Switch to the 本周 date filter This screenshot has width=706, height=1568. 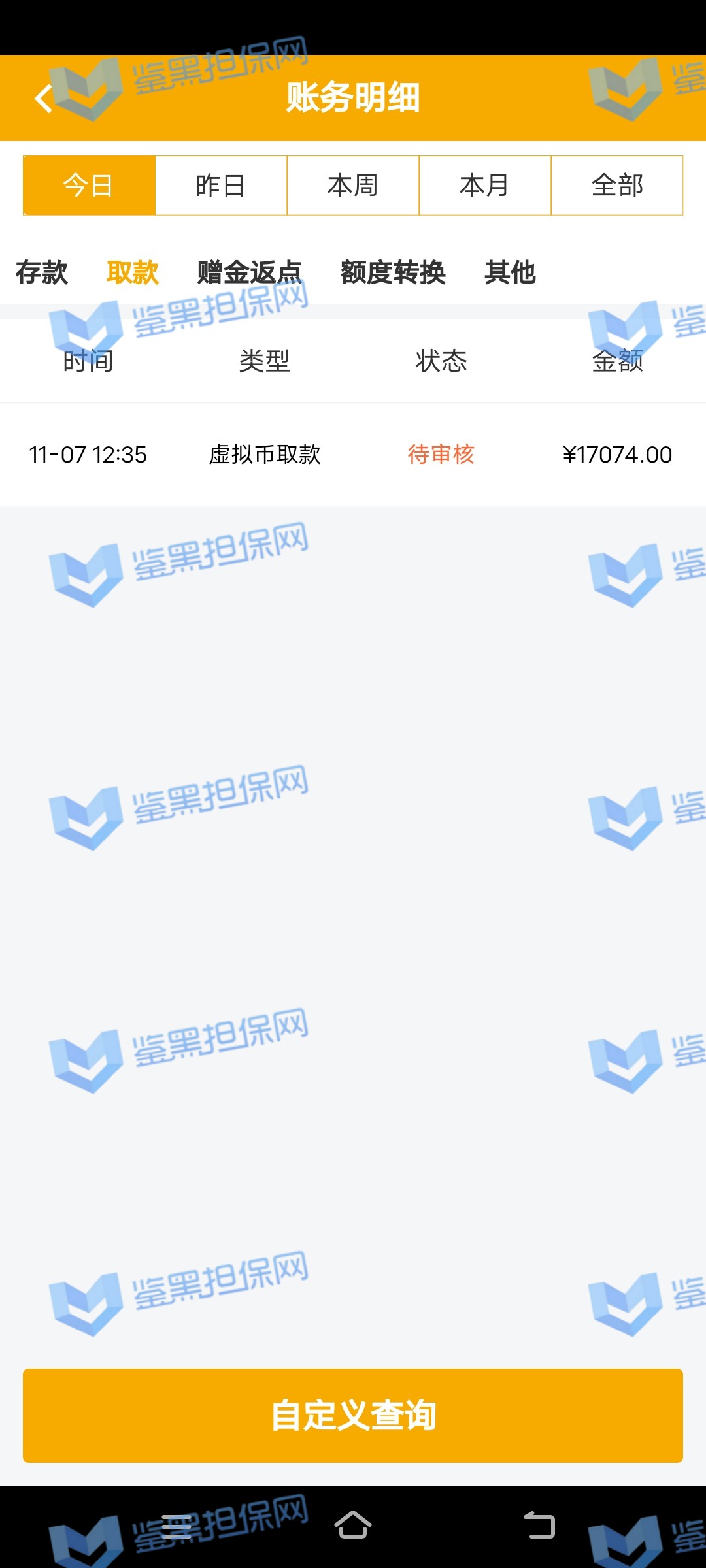[353, 186]
